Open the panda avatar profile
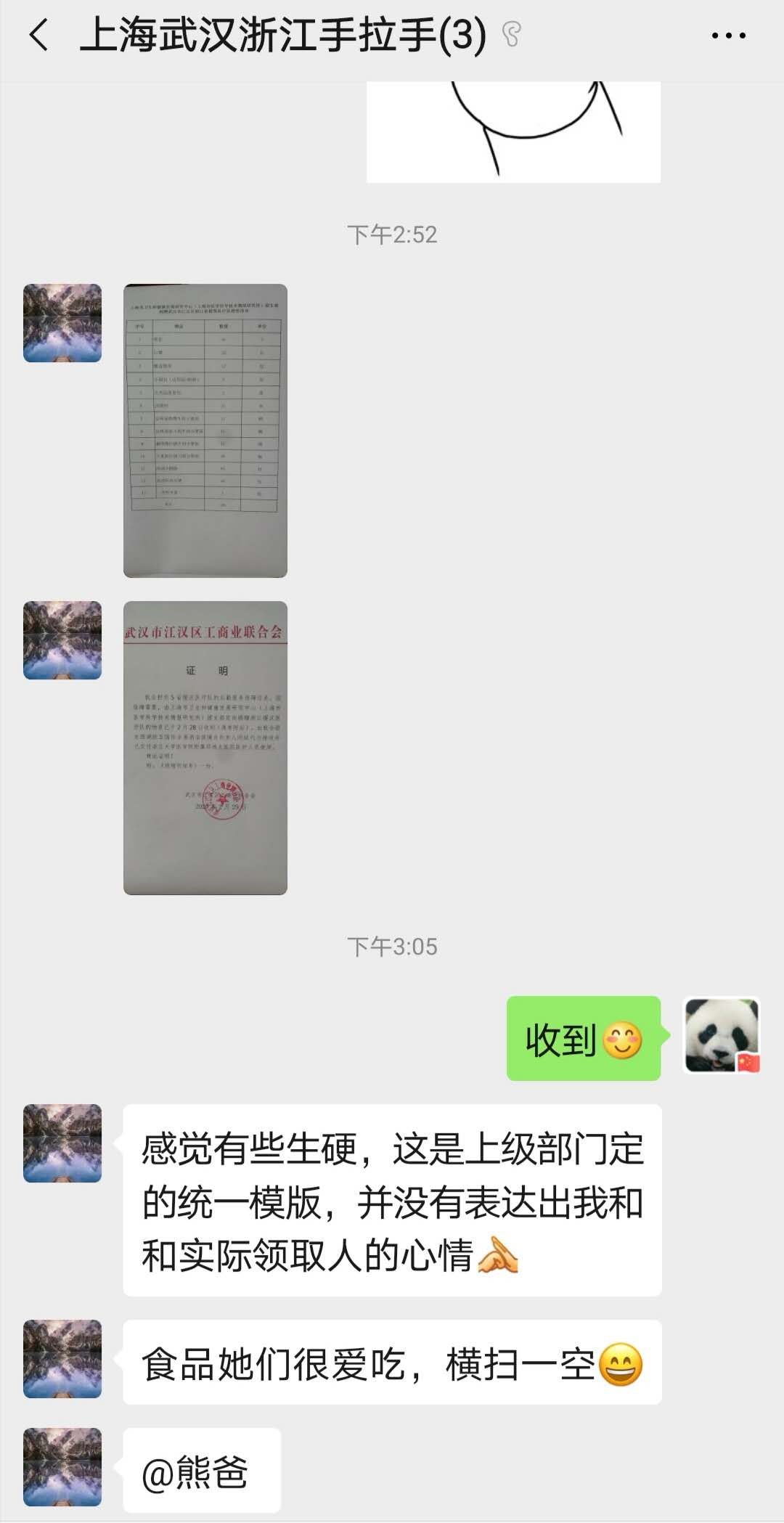The image size is (784, 1523). (722, 1036)
